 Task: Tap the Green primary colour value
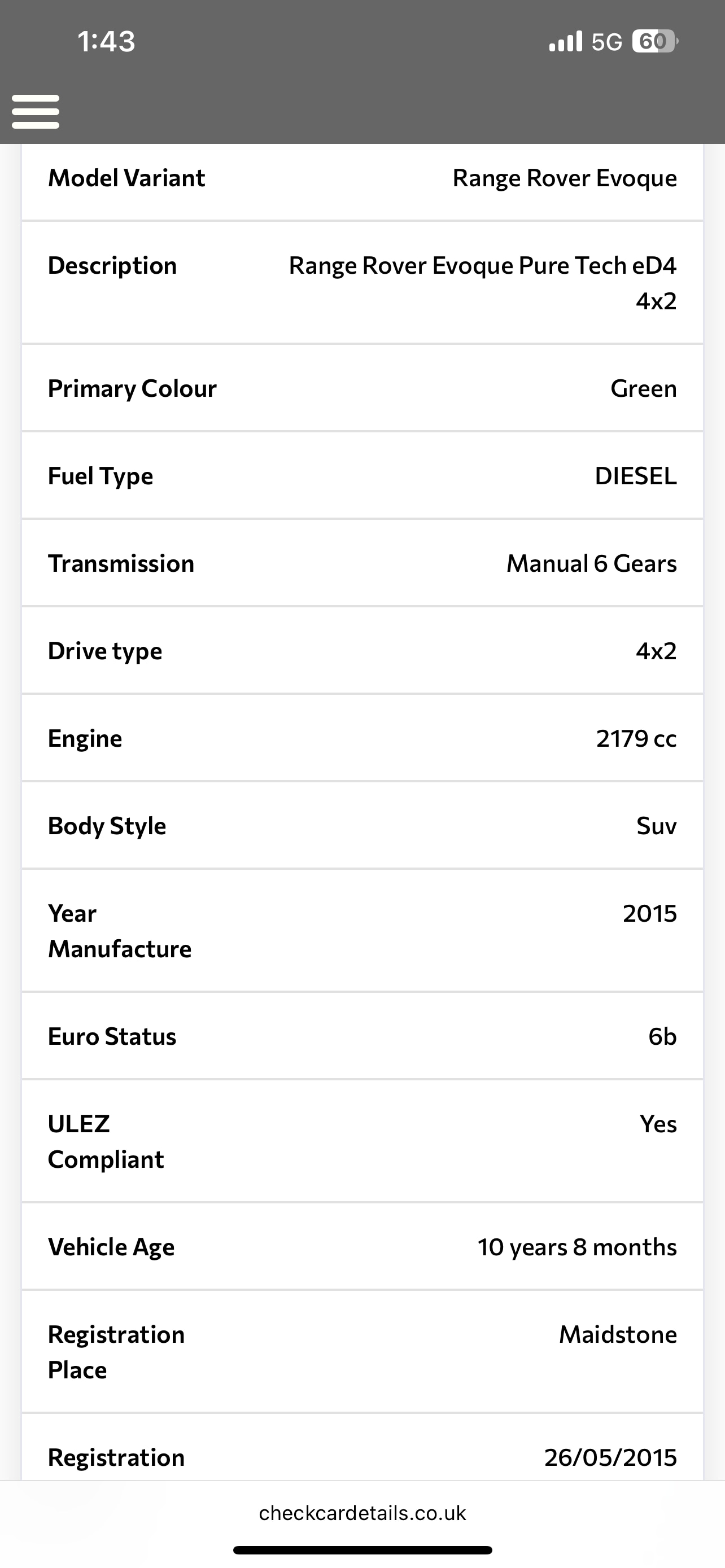[644, 389]
